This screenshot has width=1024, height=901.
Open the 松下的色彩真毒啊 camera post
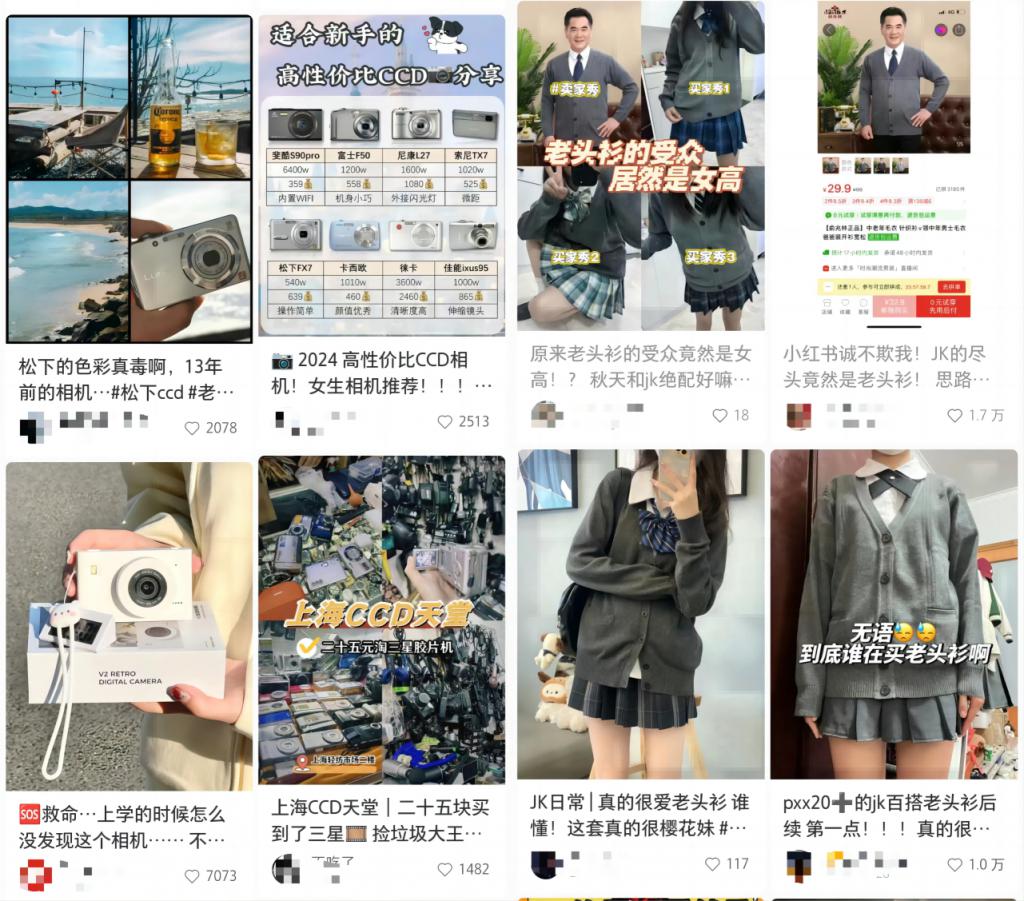128,180
